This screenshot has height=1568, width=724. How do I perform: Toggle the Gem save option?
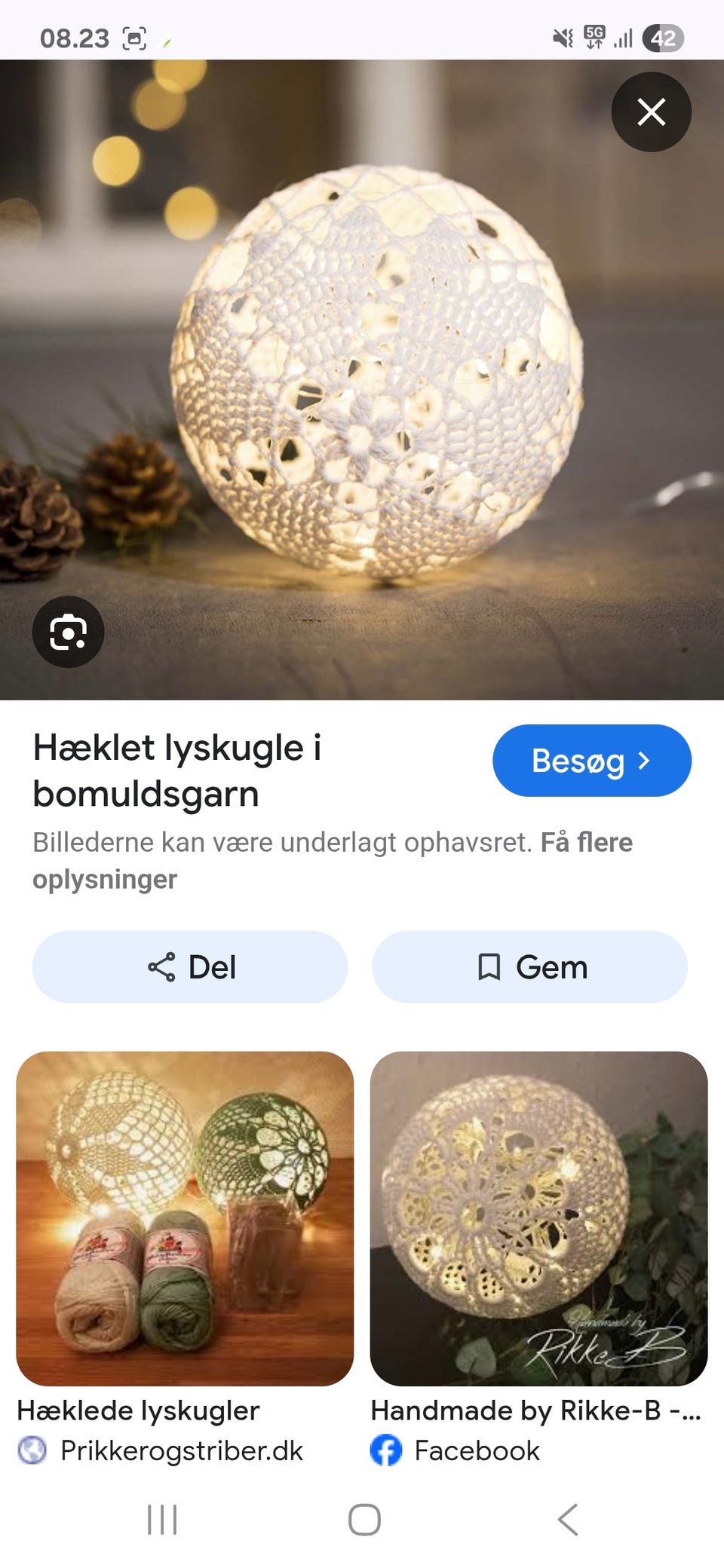(x=529, y=967)
